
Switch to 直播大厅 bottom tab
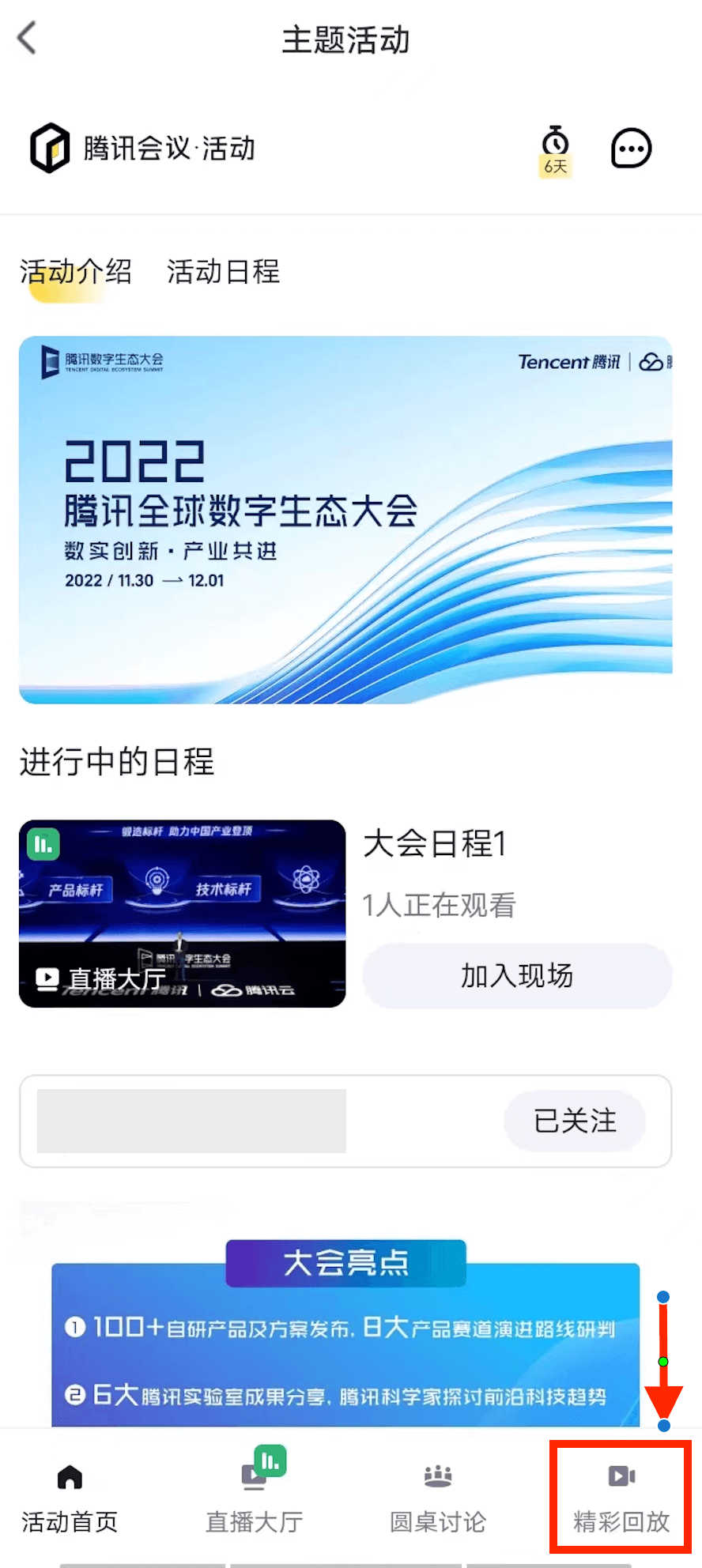pos(254,1498)
